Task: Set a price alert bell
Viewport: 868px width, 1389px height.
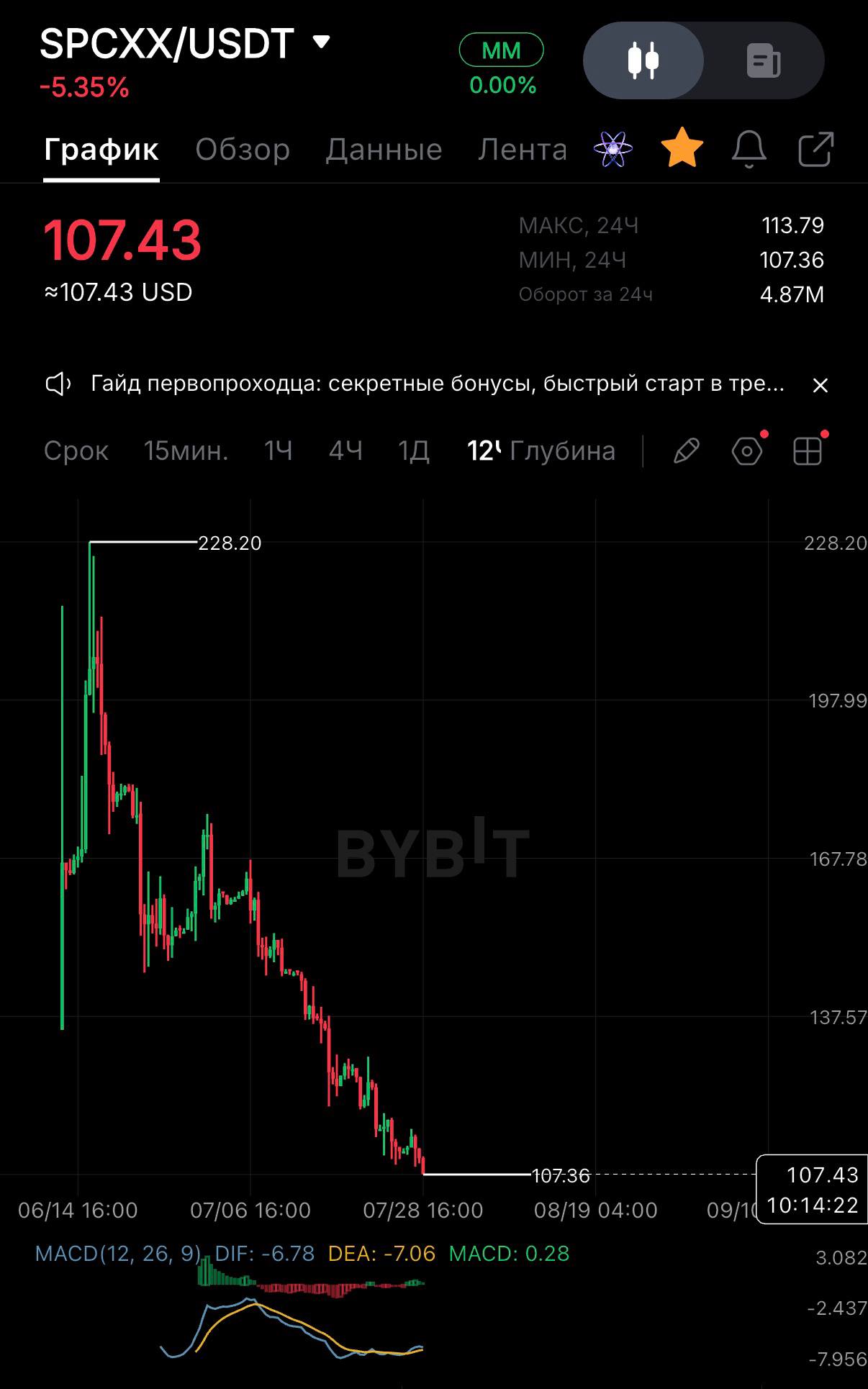Action: 749,149
